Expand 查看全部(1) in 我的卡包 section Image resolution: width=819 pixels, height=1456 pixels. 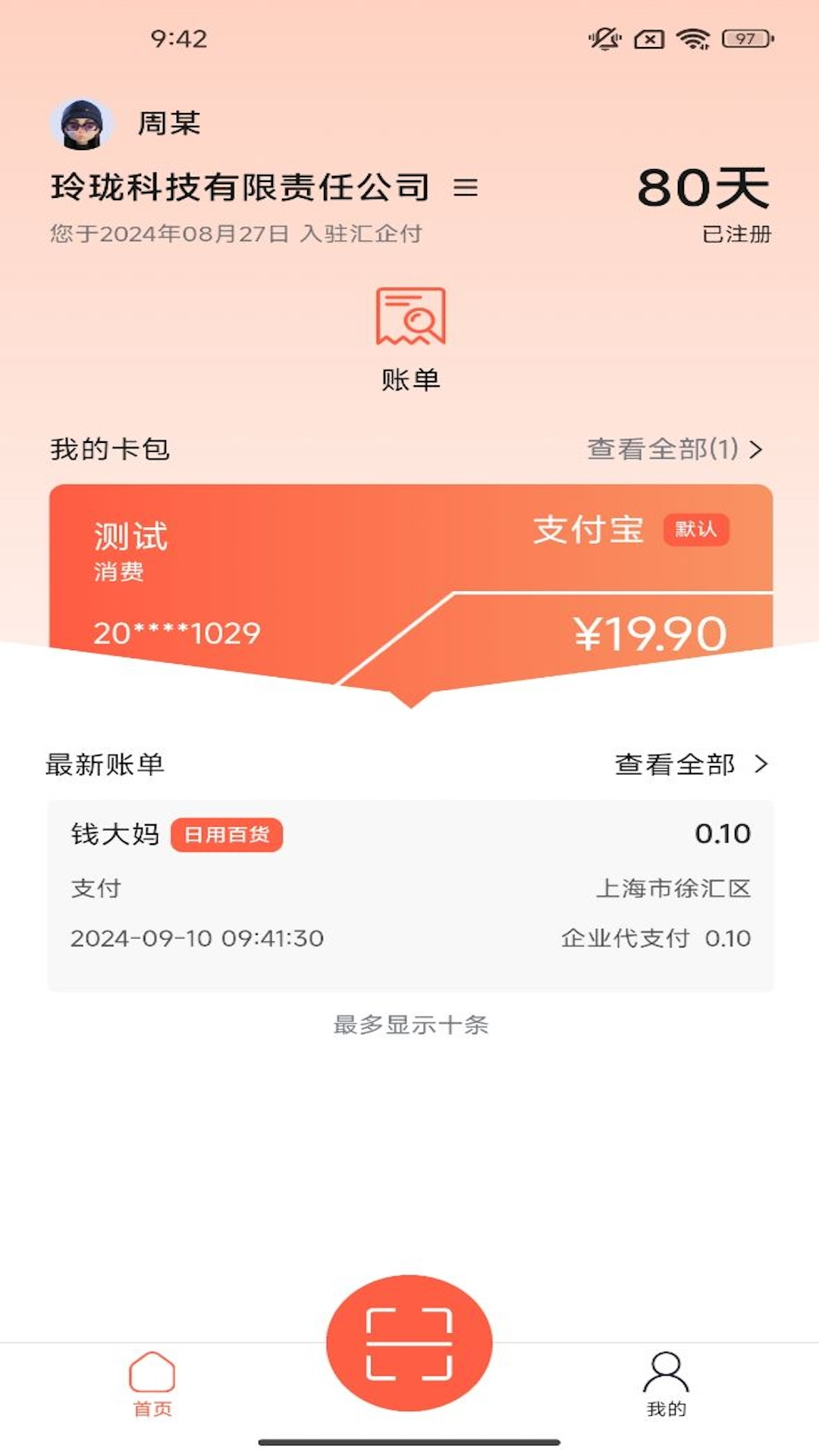pyautogui.click(x=661, y=450)
